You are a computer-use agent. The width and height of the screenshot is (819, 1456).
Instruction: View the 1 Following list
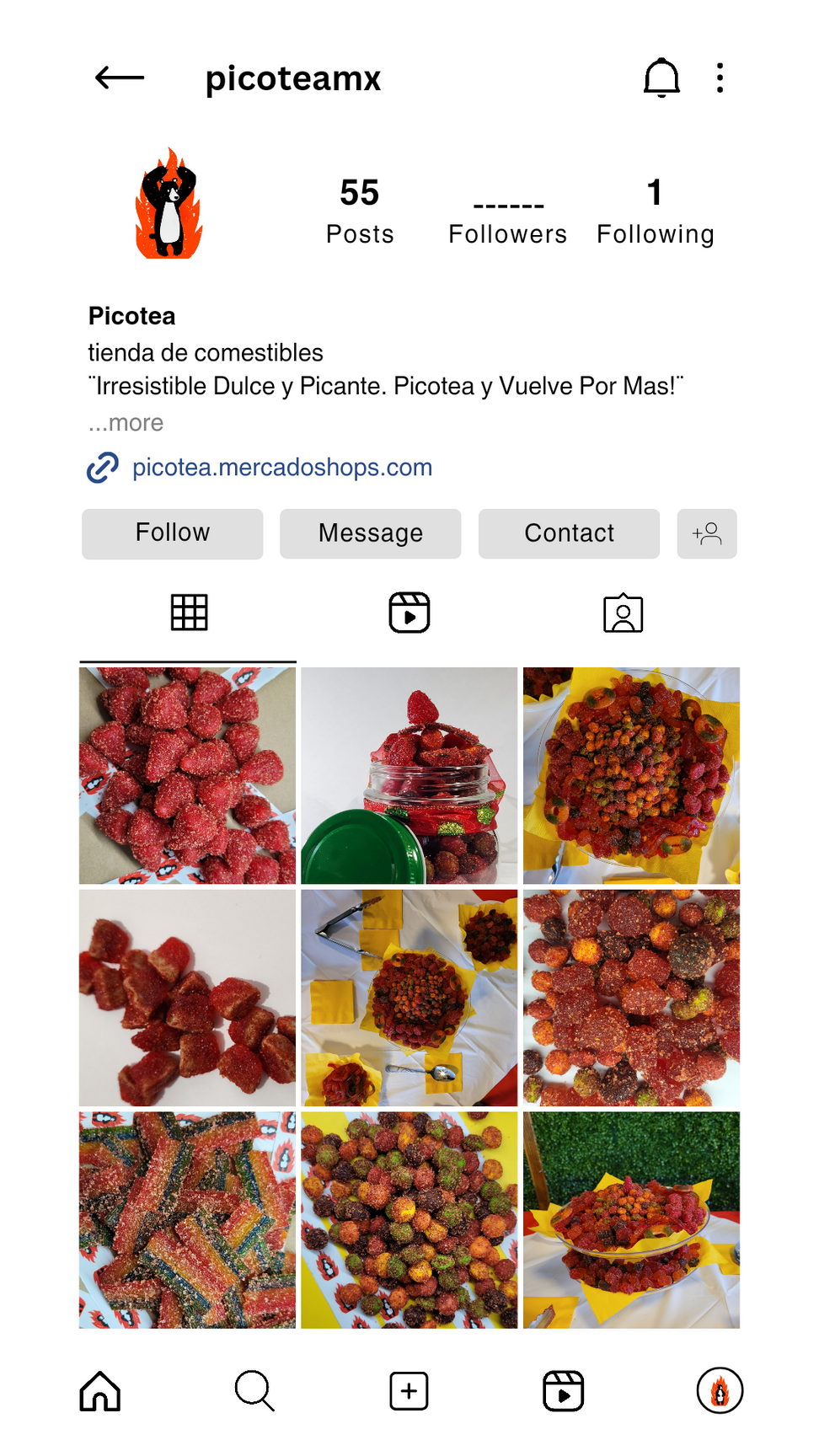656,211
